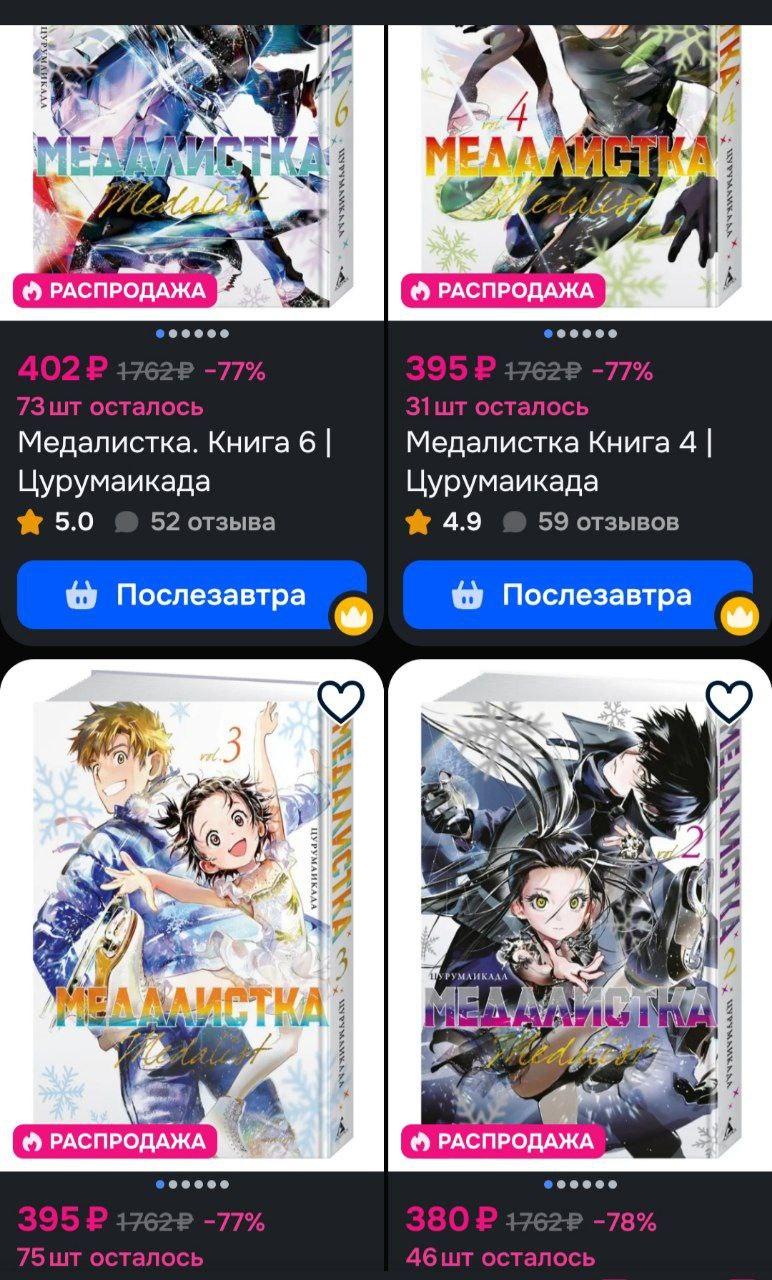Add Медалистка Книга 4 to cart

tap(577, 595)
